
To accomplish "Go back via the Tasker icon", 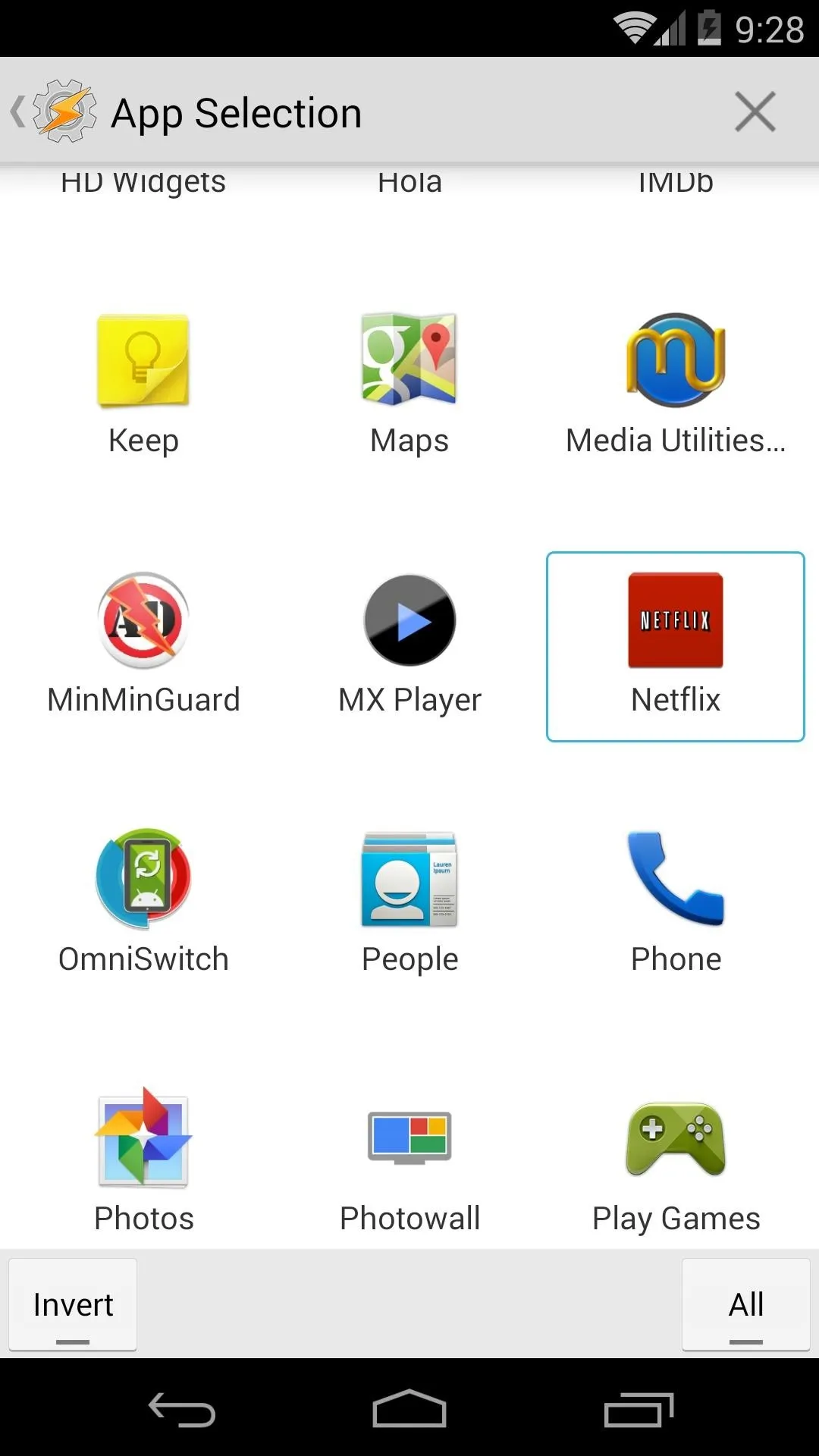I will 55,112.
